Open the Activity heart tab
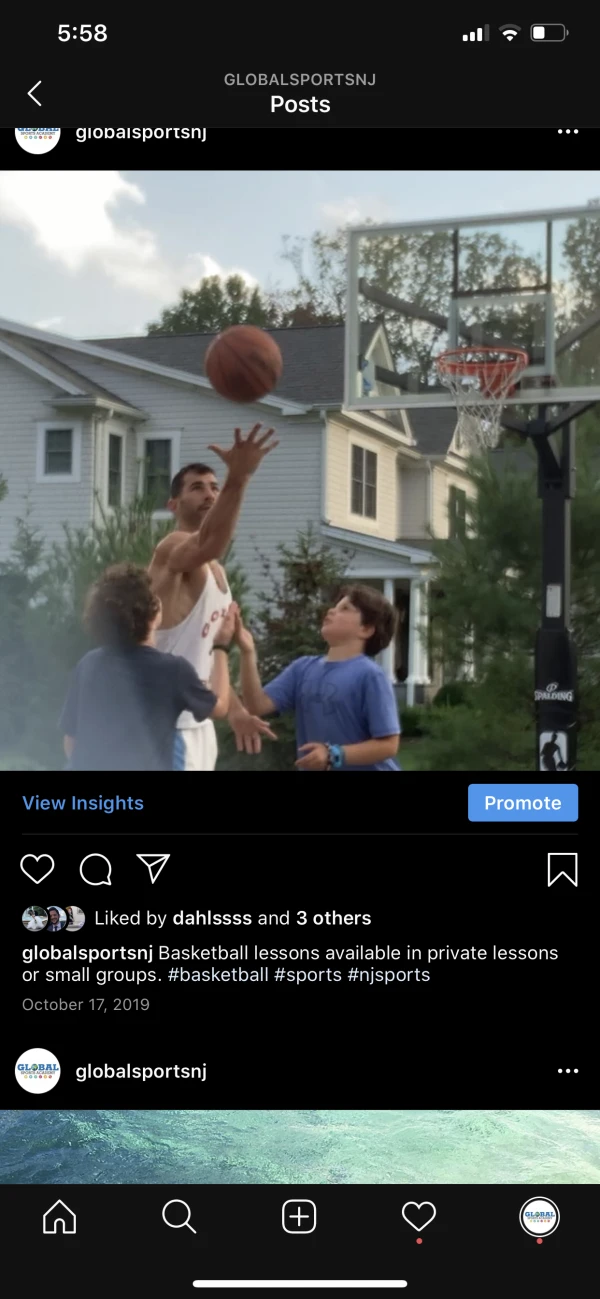 (x=418, y=1217)
